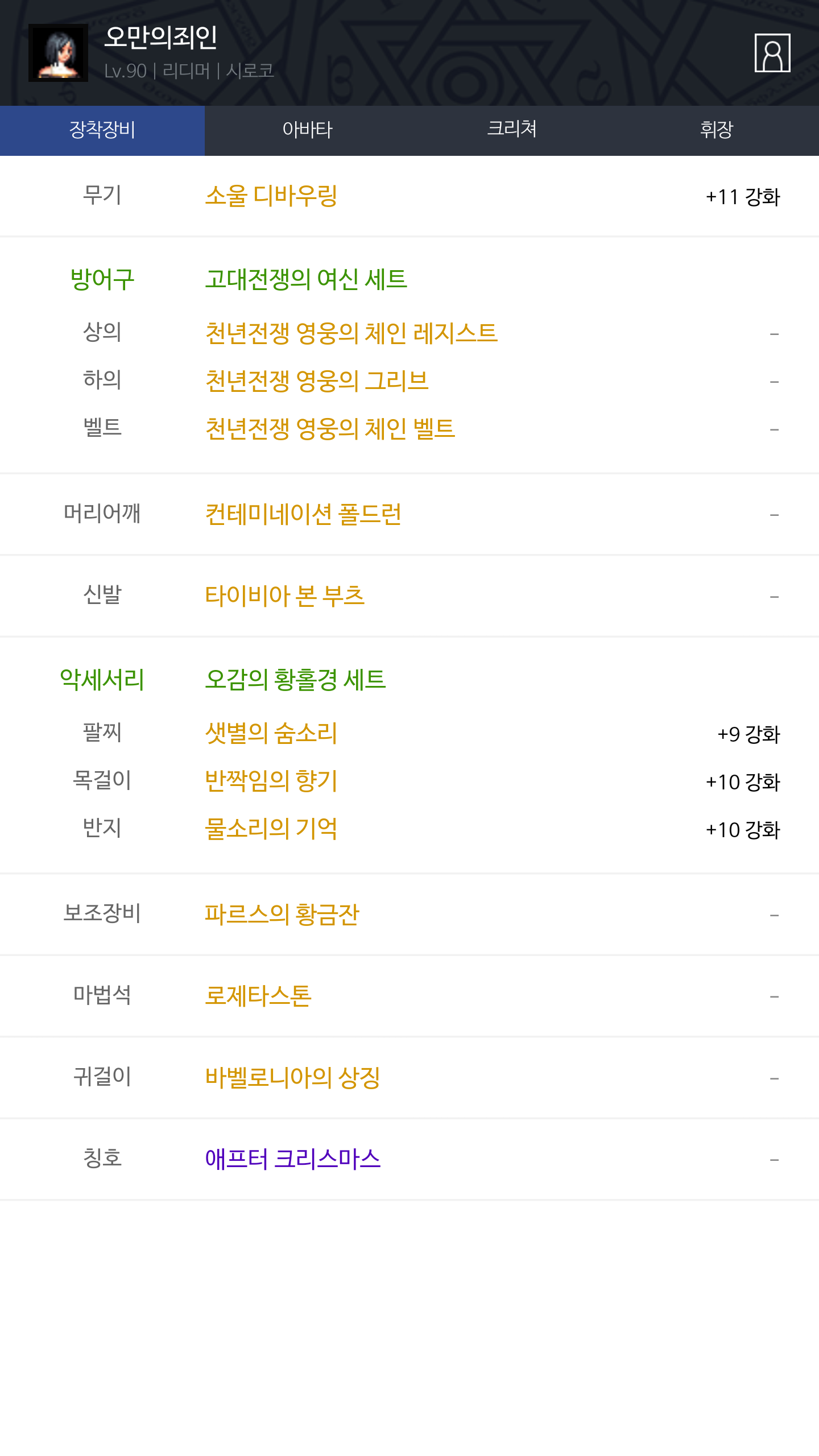Open the 고대전쟁의 여신 세트 set
Image resolution: width=819 pixels, height=1456 pixels.
(306, 279)
